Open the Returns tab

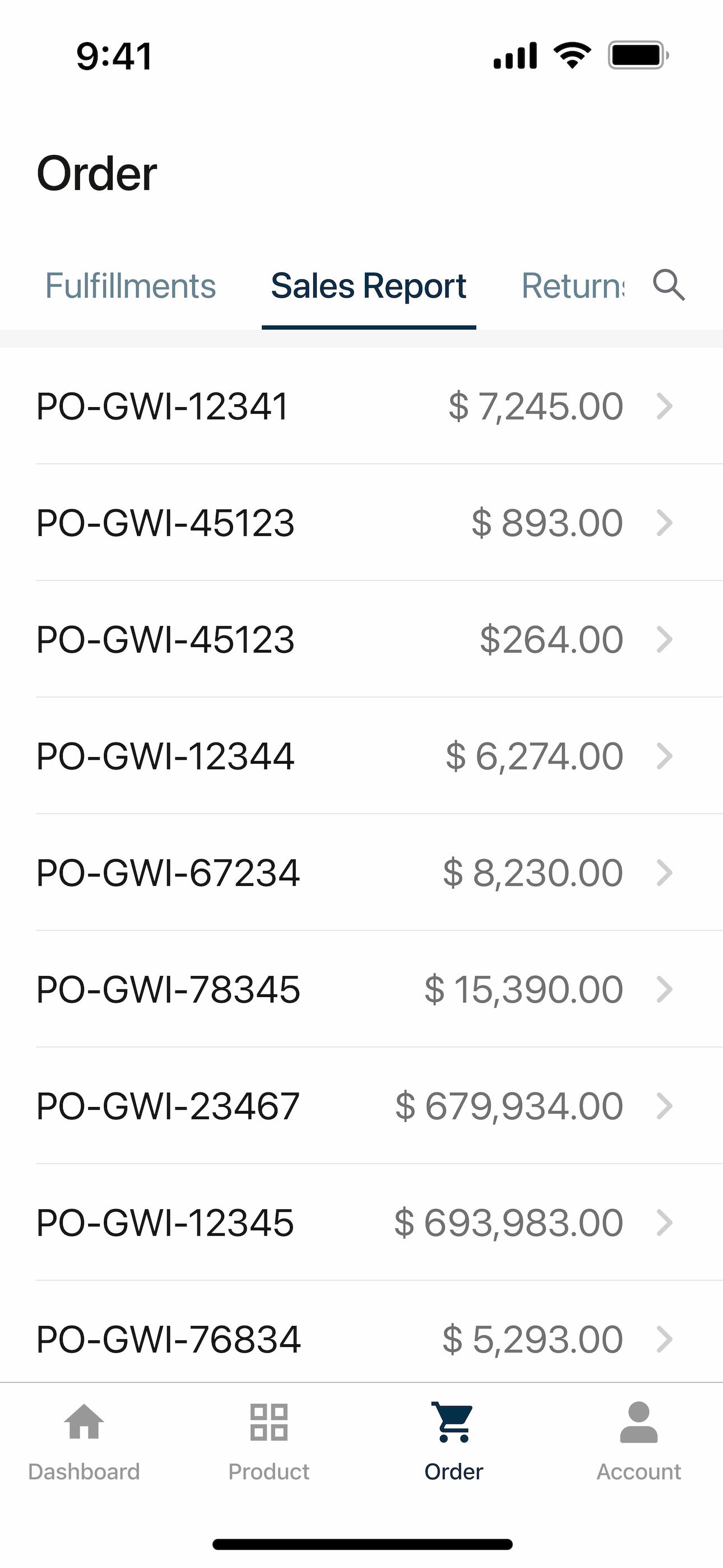[x=573, y=286]
